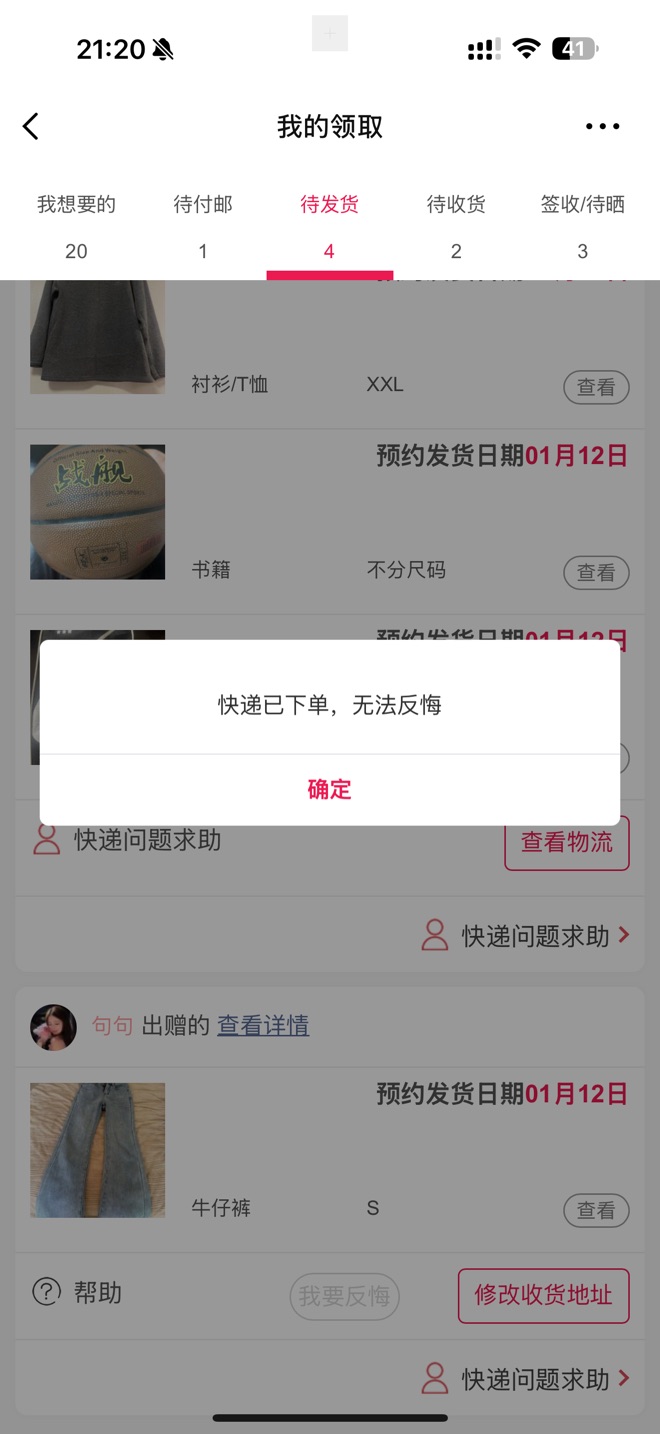Screen dimensions: 660x1434
Task: Open the 待收货 tab
Action: tap(456, 226)
